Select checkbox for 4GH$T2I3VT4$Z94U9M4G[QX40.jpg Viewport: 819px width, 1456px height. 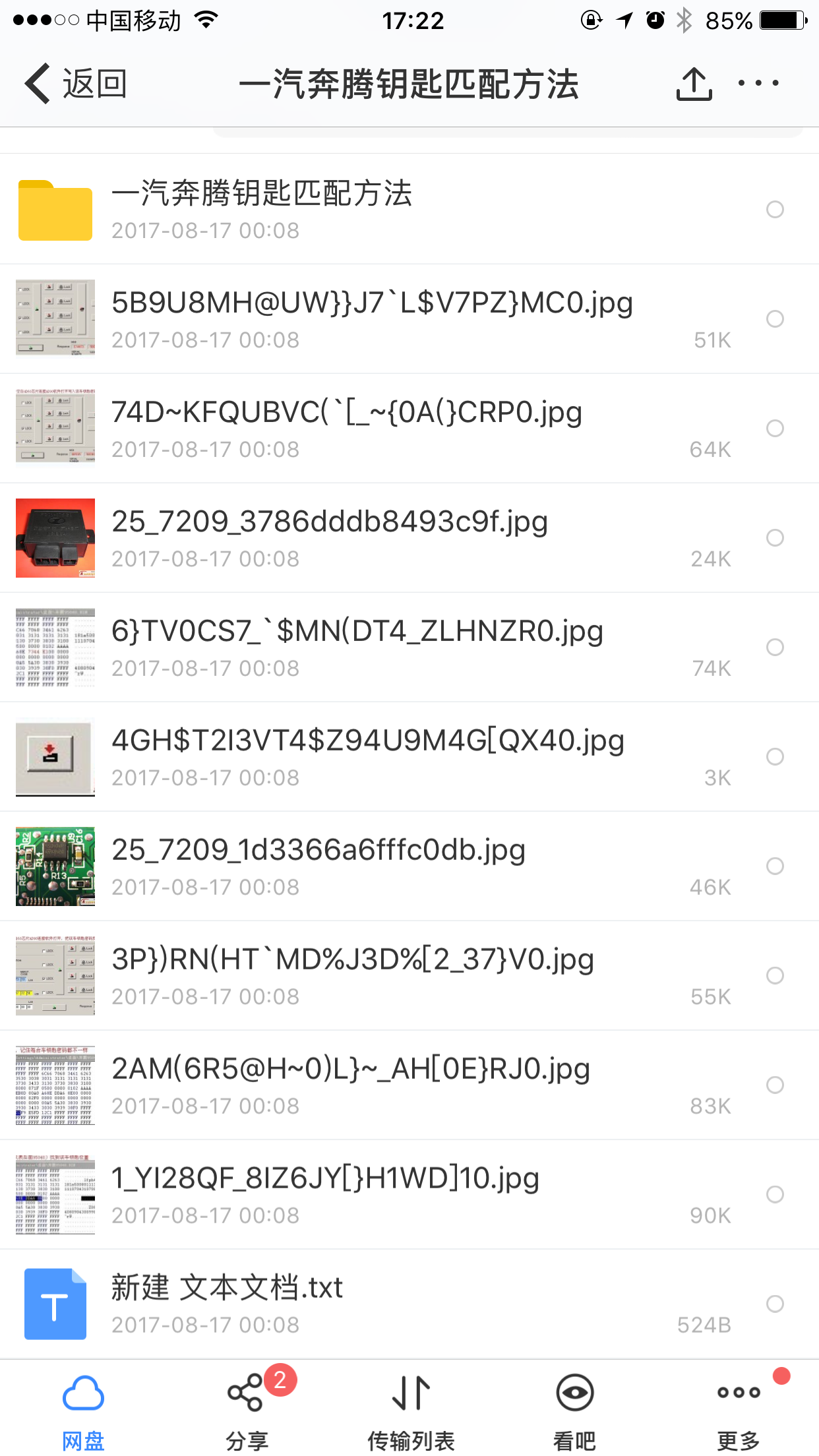click(775, 756)
